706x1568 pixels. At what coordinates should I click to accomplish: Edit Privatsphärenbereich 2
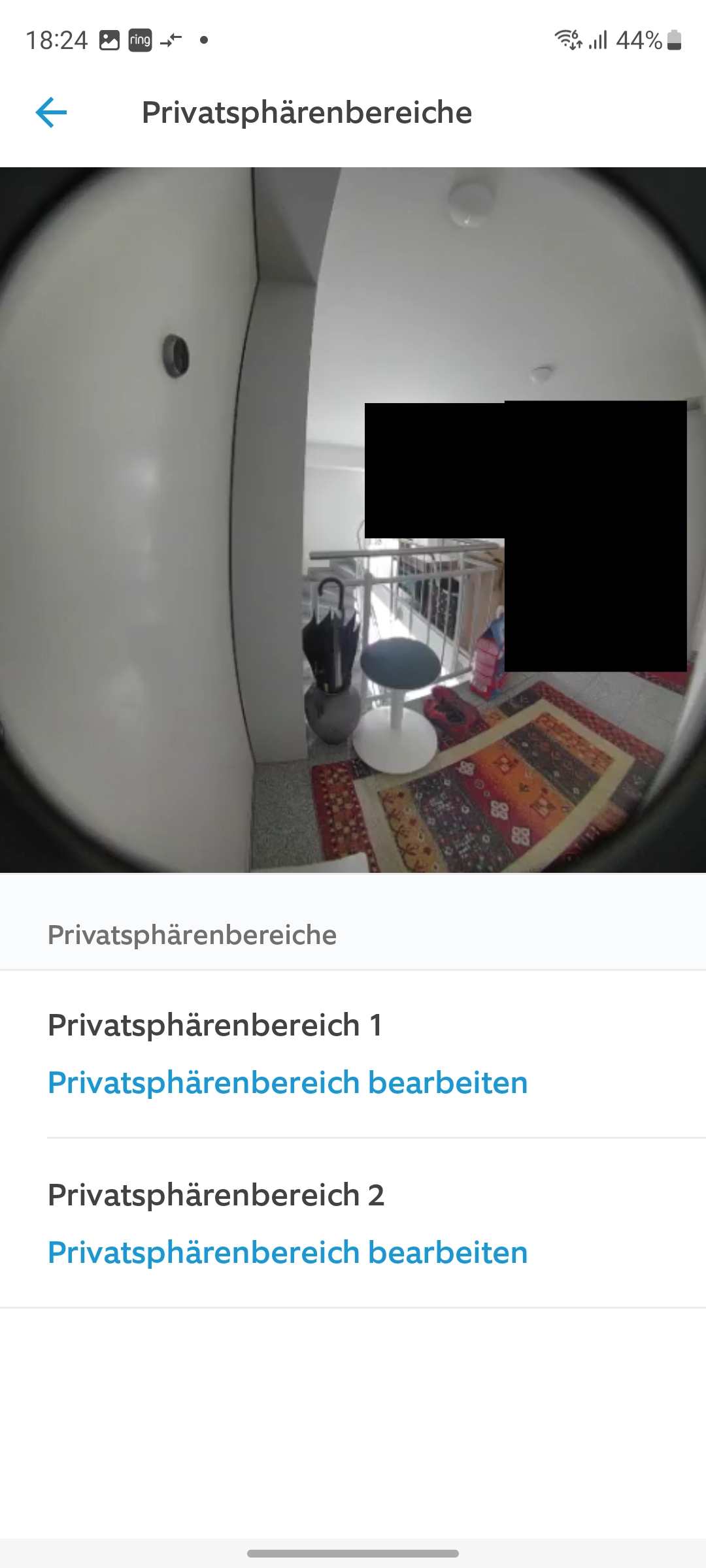pyautogui.click(x=288, y=1253)
